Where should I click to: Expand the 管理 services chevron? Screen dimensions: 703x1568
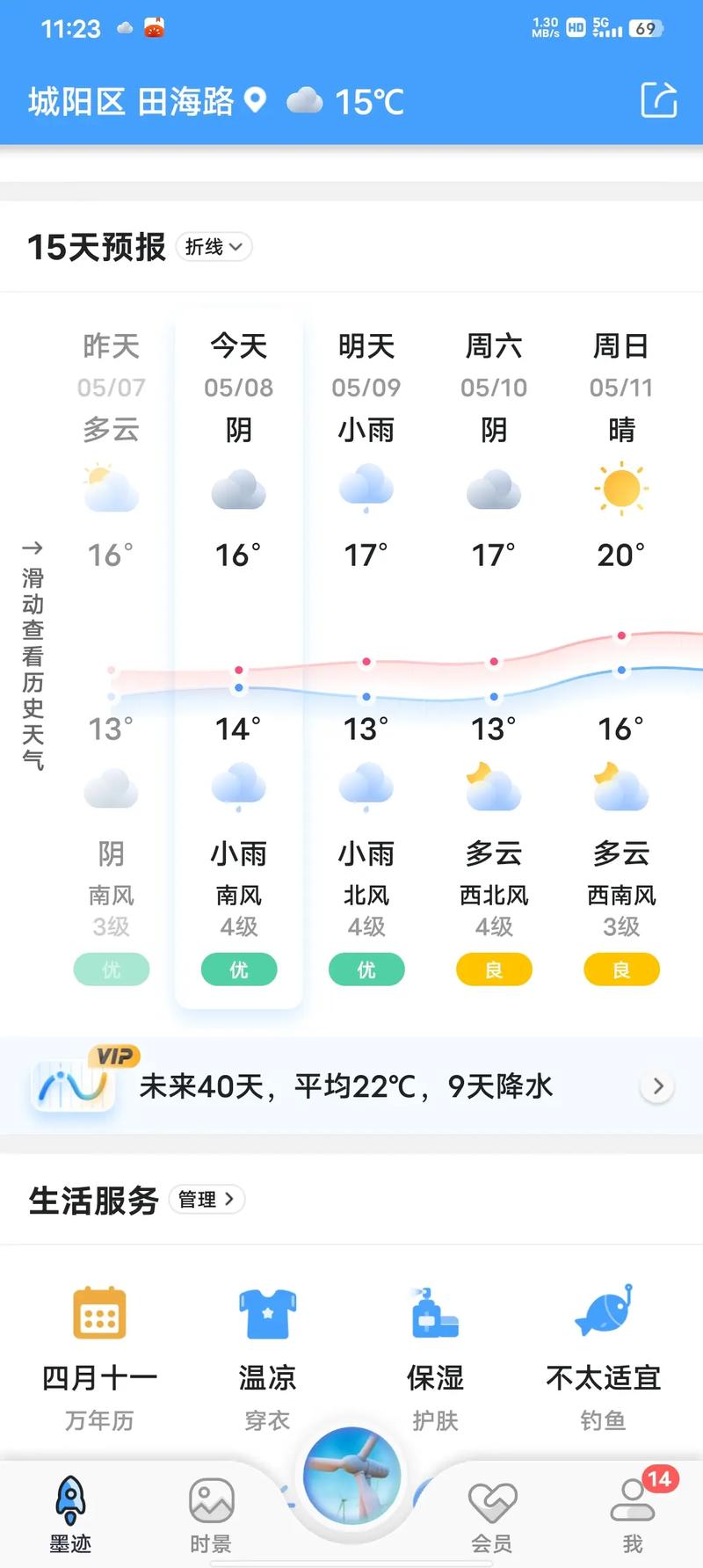click(206, 1200)
